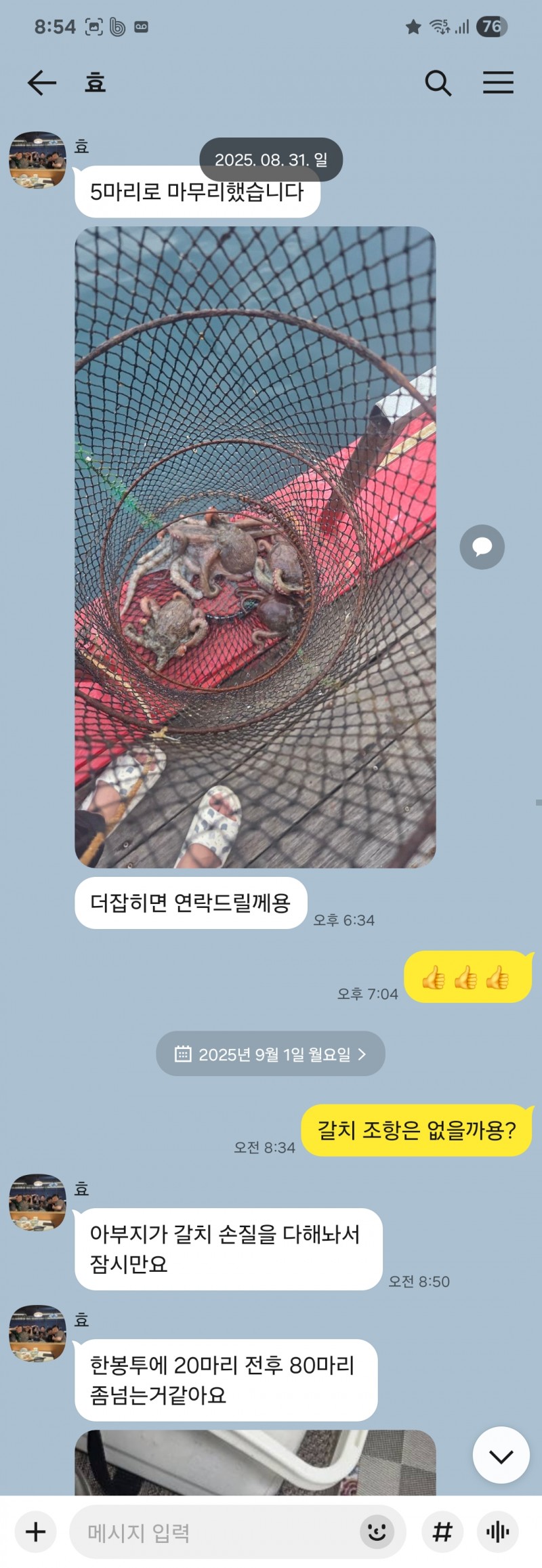Open the attachment plus menu
This screenshot has height=1568, width=542.
35,1531
